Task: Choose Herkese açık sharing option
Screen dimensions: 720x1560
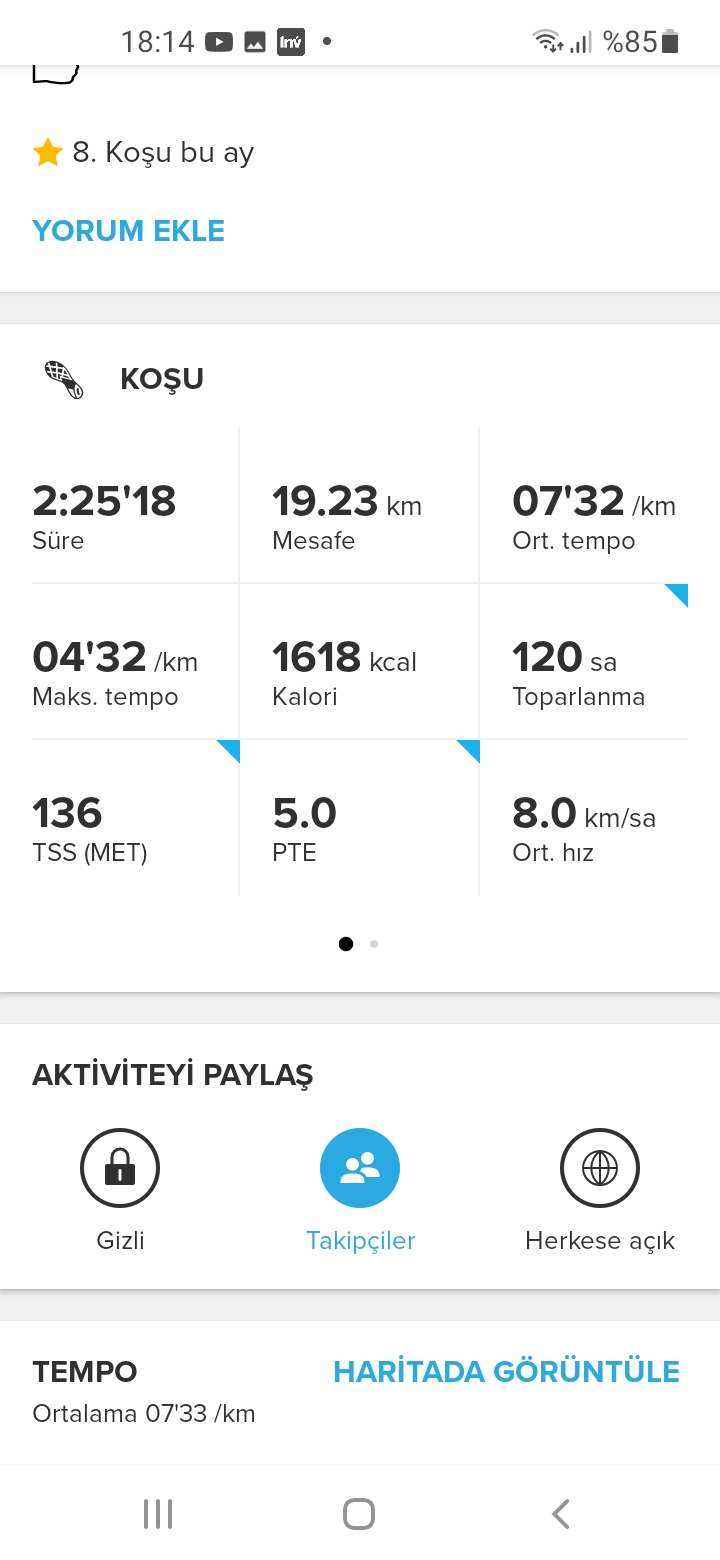Action: click(x=600, y=1168)
